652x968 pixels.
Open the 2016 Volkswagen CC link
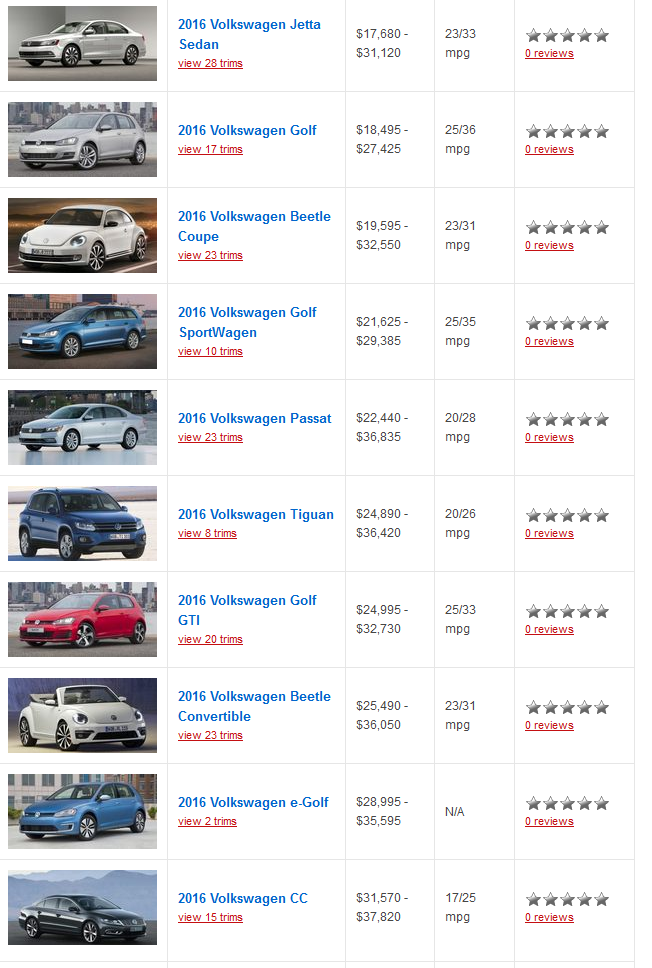click(243, 898)
